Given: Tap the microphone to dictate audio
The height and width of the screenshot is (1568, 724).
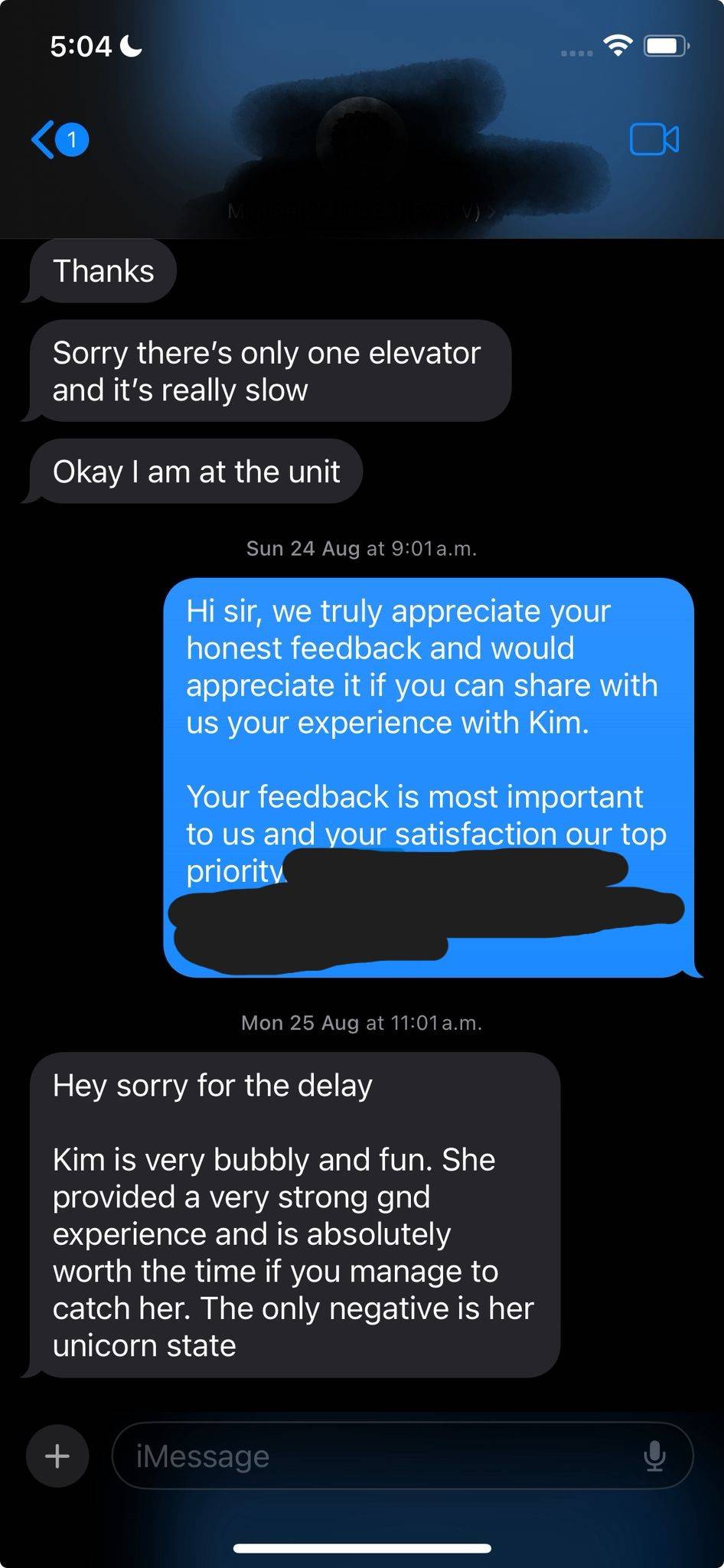Looking at the screenshot, I should (x=654, y=1455).
